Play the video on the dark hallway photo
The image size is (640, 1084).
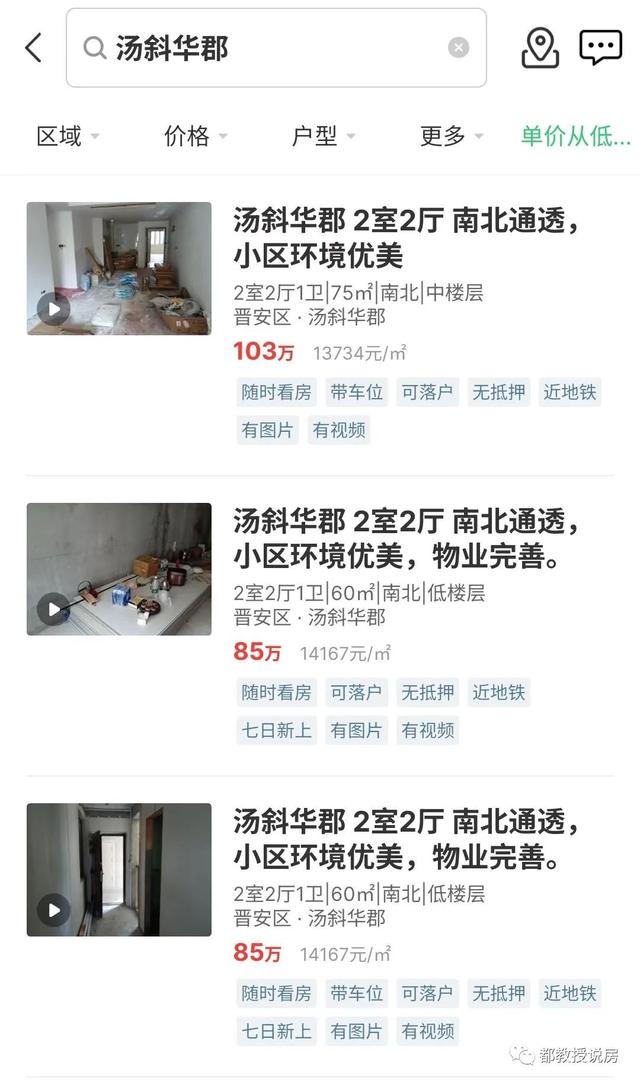54,909
